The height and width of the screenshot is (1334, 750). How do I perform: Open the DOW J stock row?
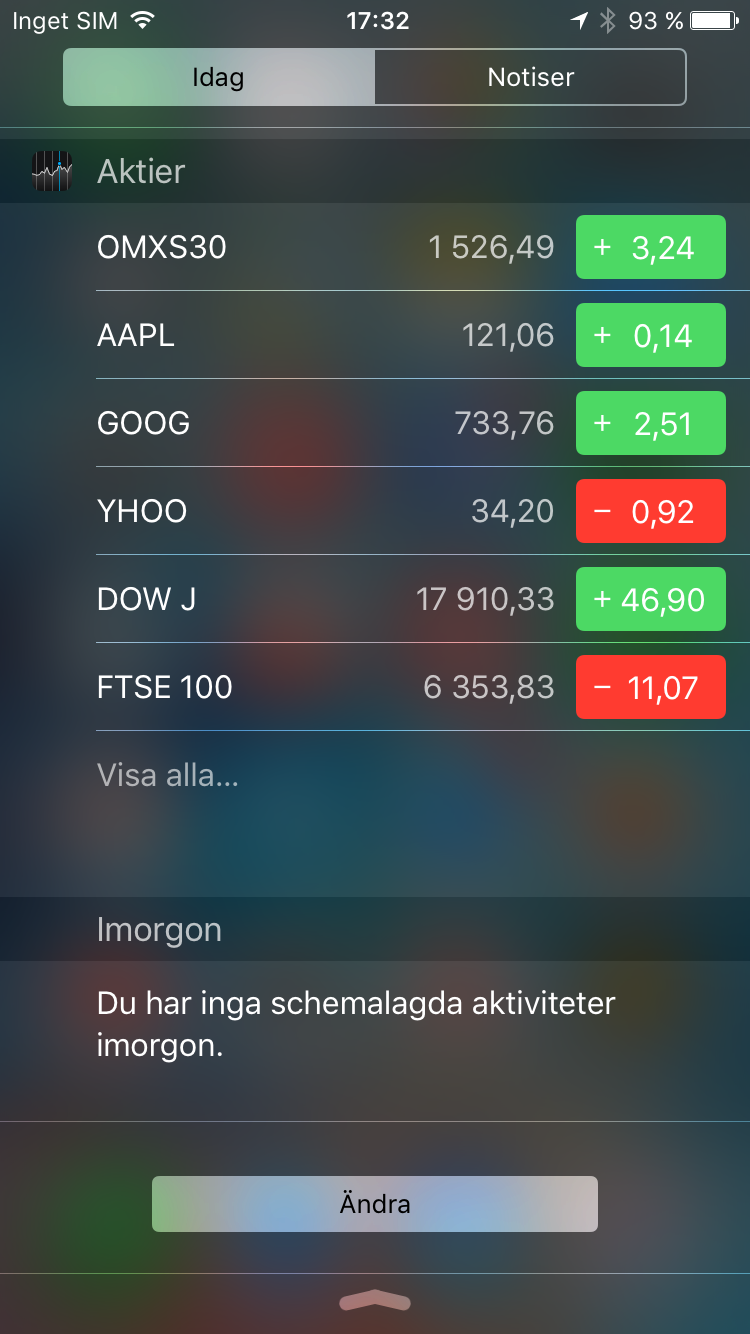325,599
